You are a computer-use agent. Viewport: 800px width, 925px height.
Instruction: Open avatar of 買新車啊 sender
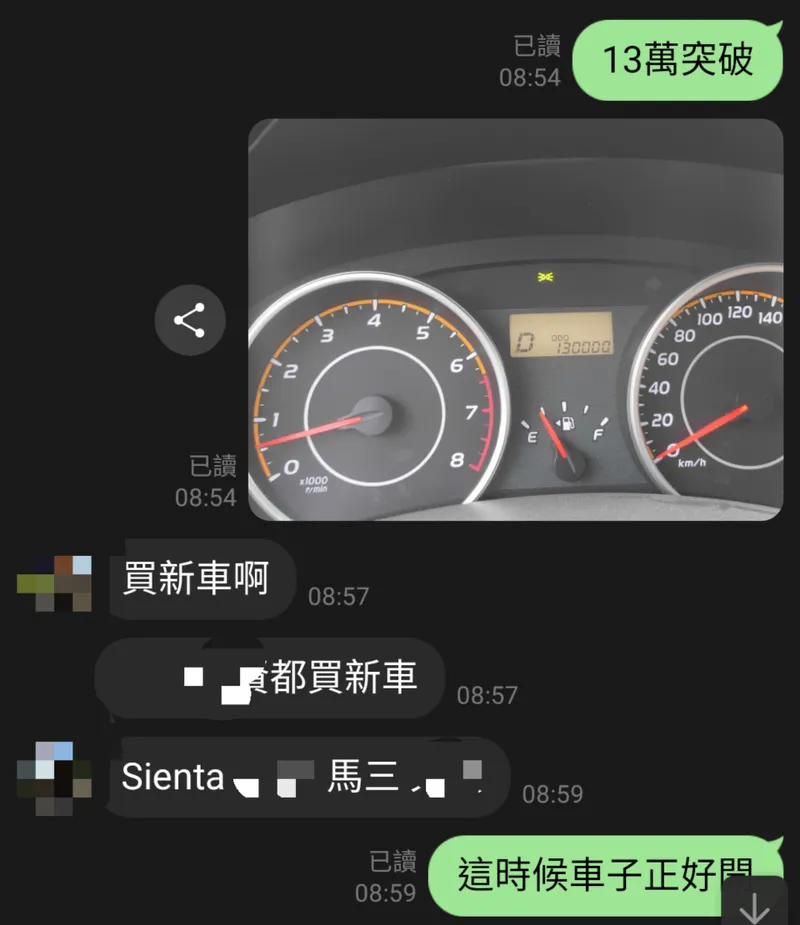55,583
